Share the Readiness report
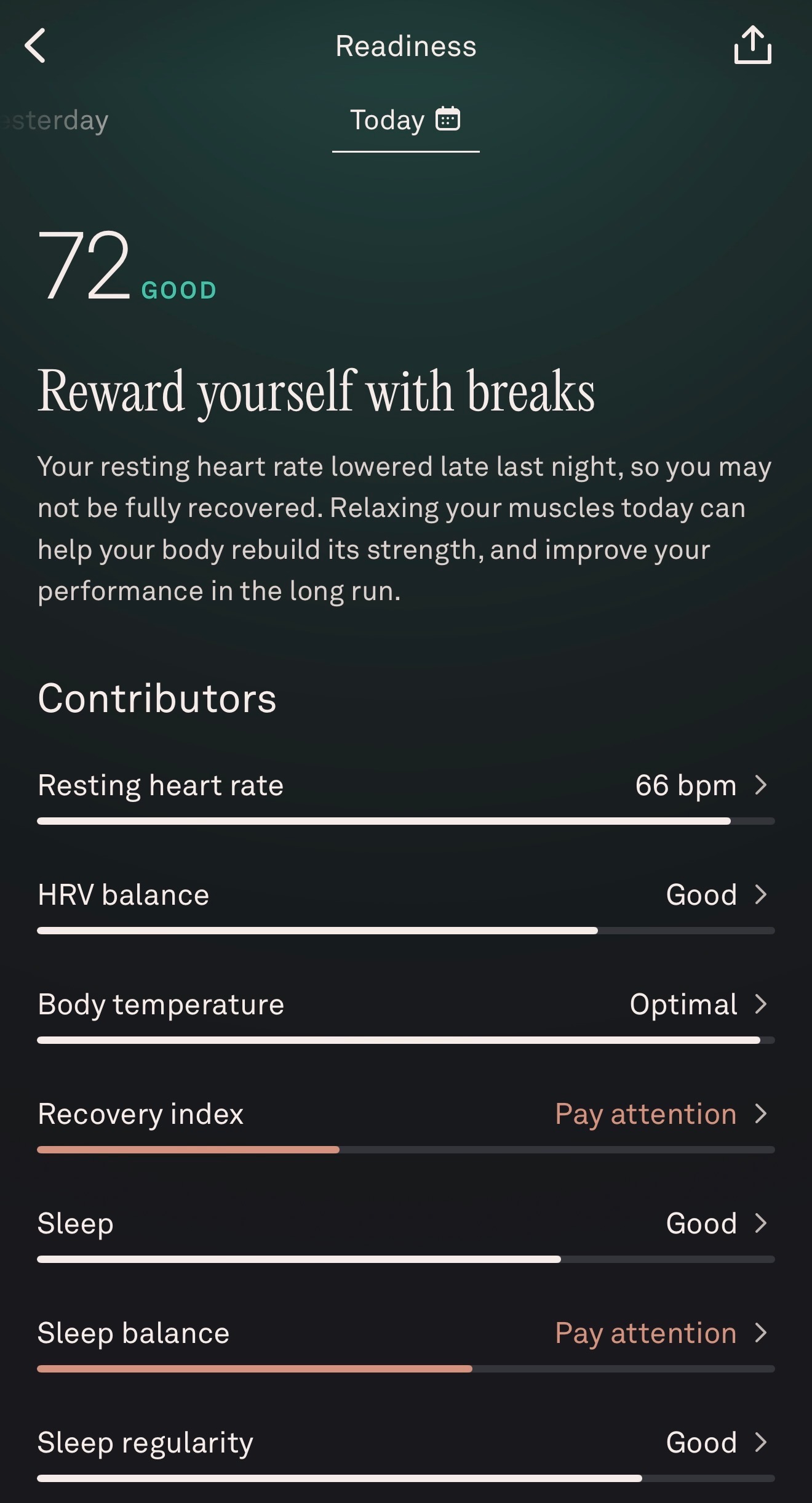The height and width of the screenshot is (1503, 812). pyautogui.click(x=752, y=45)
